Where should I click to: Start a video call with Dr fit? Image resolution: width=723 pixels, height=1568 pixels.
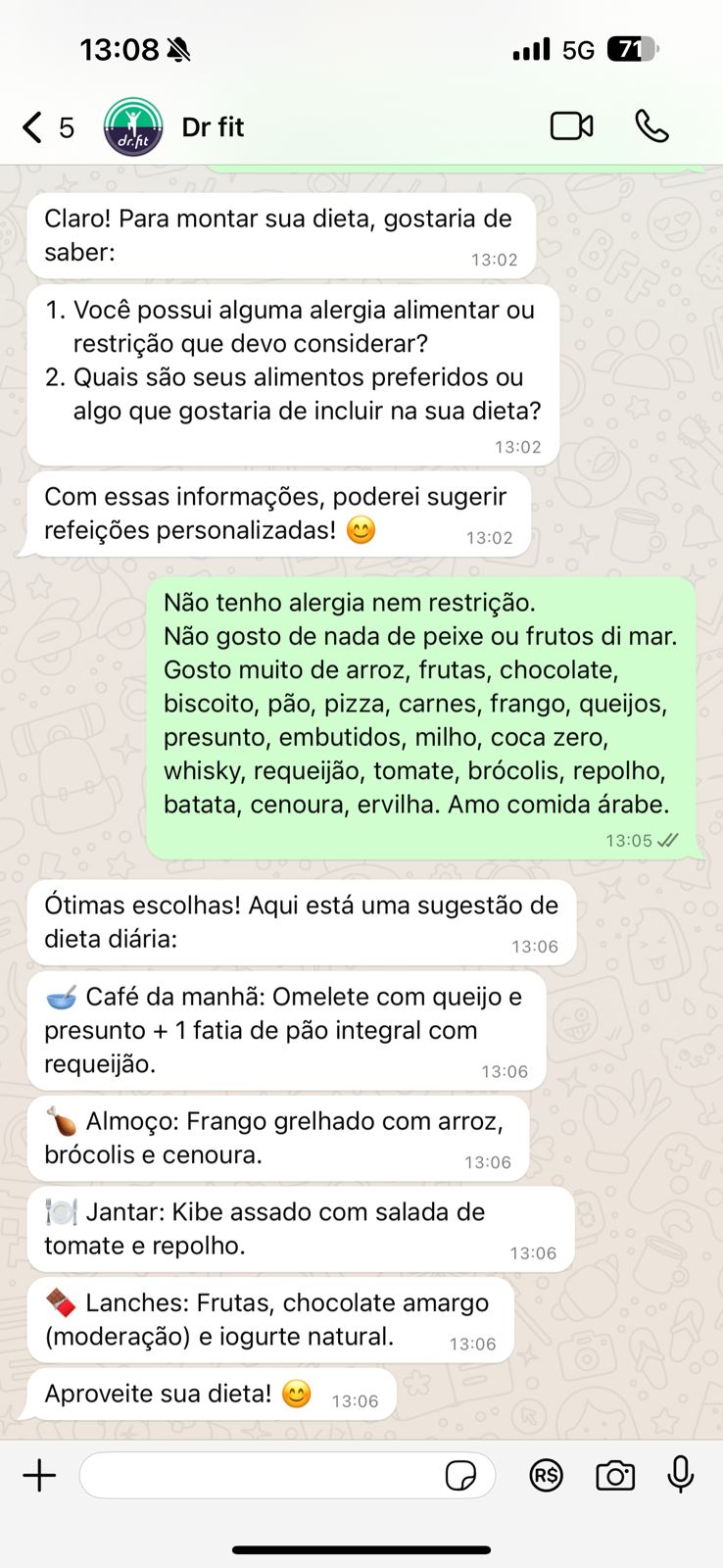571,126
